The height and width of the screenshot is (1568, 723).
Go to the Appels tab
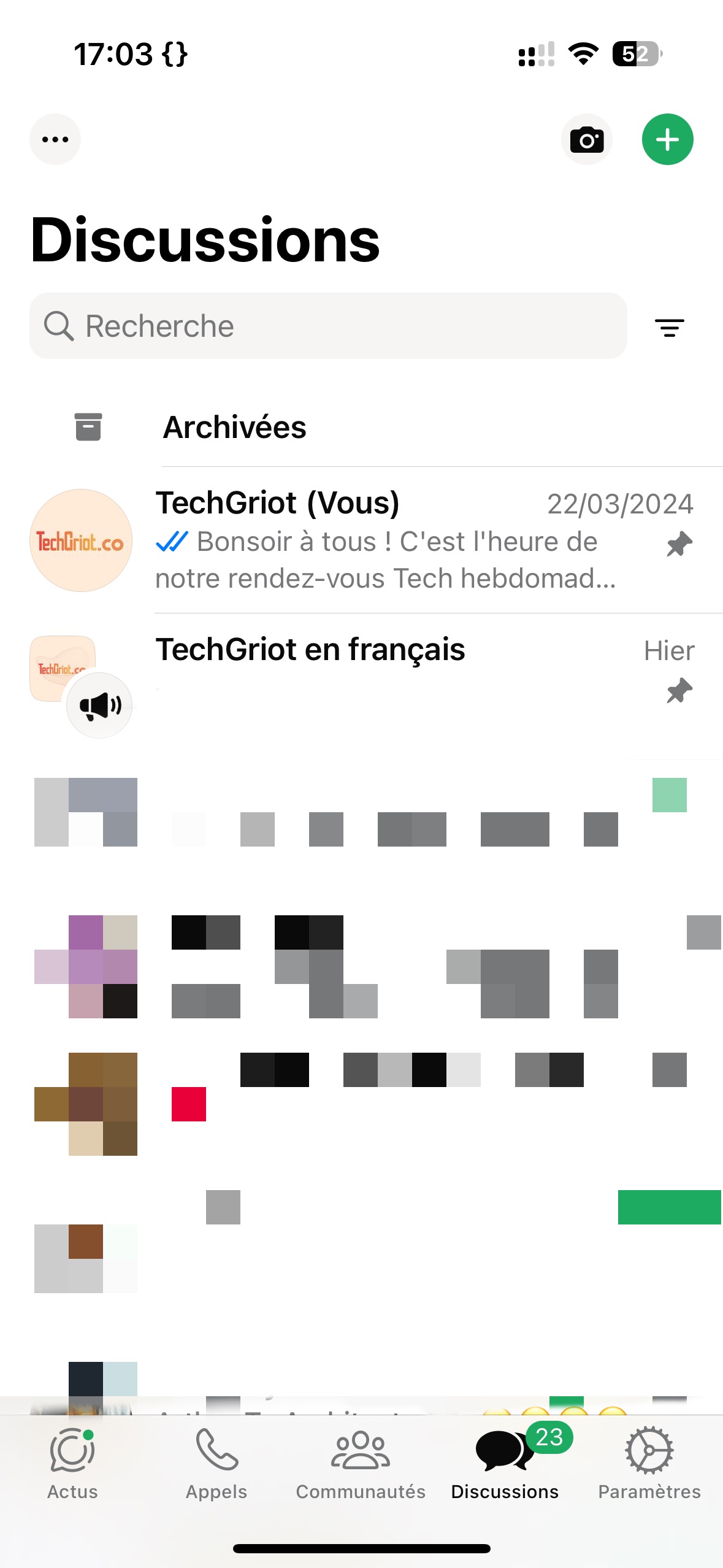pyautogui.click(x=216, y=1463)
